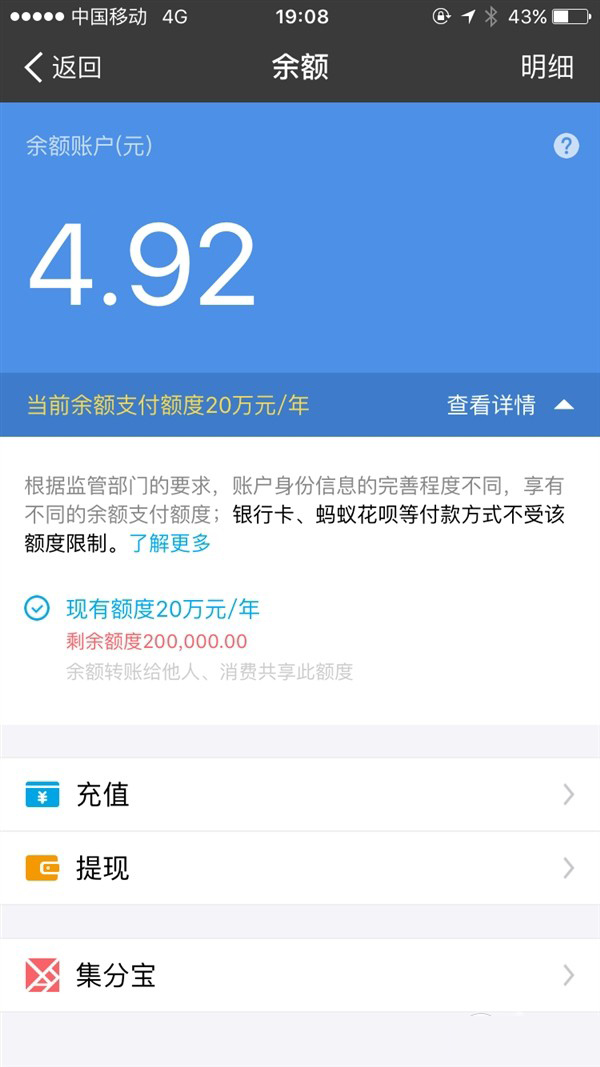Go back using the 返回 button

pos(62,68)
